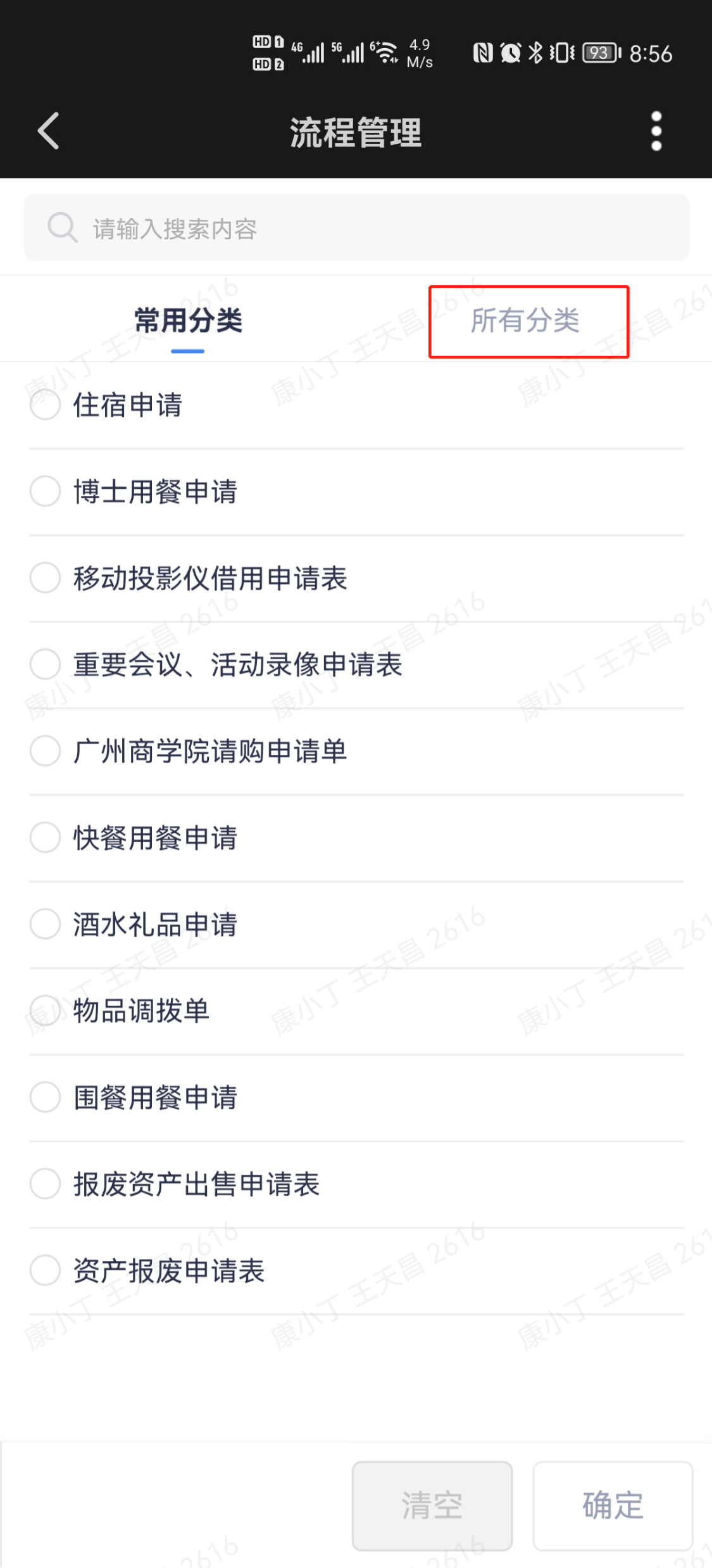Go back from 流程管理 page
Image resolution: width=712 pixels, height=1568 pixels.
point(48,131)
